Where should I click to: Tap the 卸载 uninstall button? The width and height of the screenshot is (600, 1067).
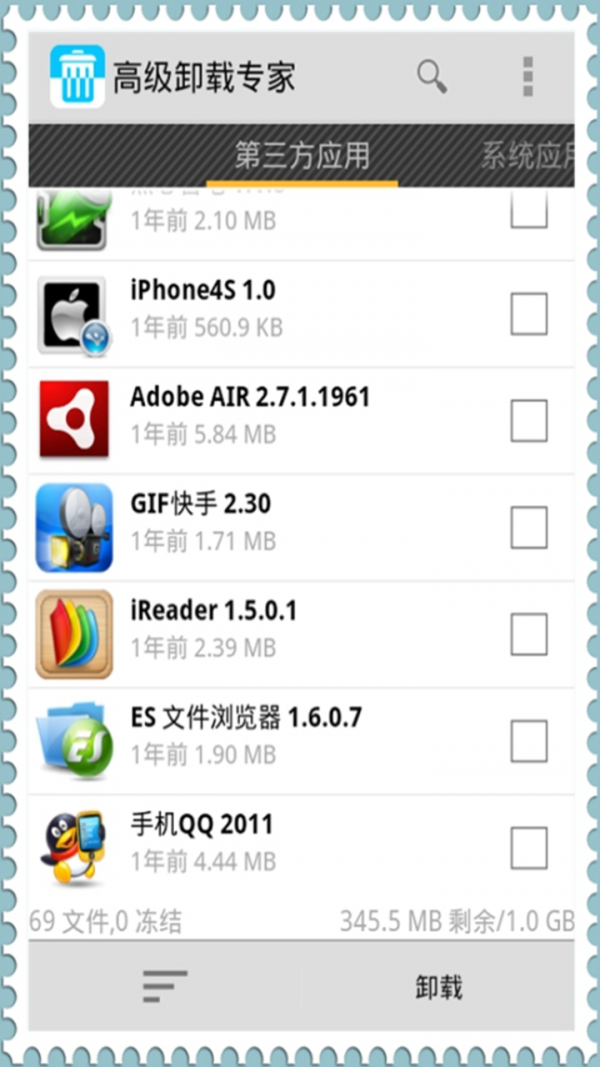click(438, 987)
